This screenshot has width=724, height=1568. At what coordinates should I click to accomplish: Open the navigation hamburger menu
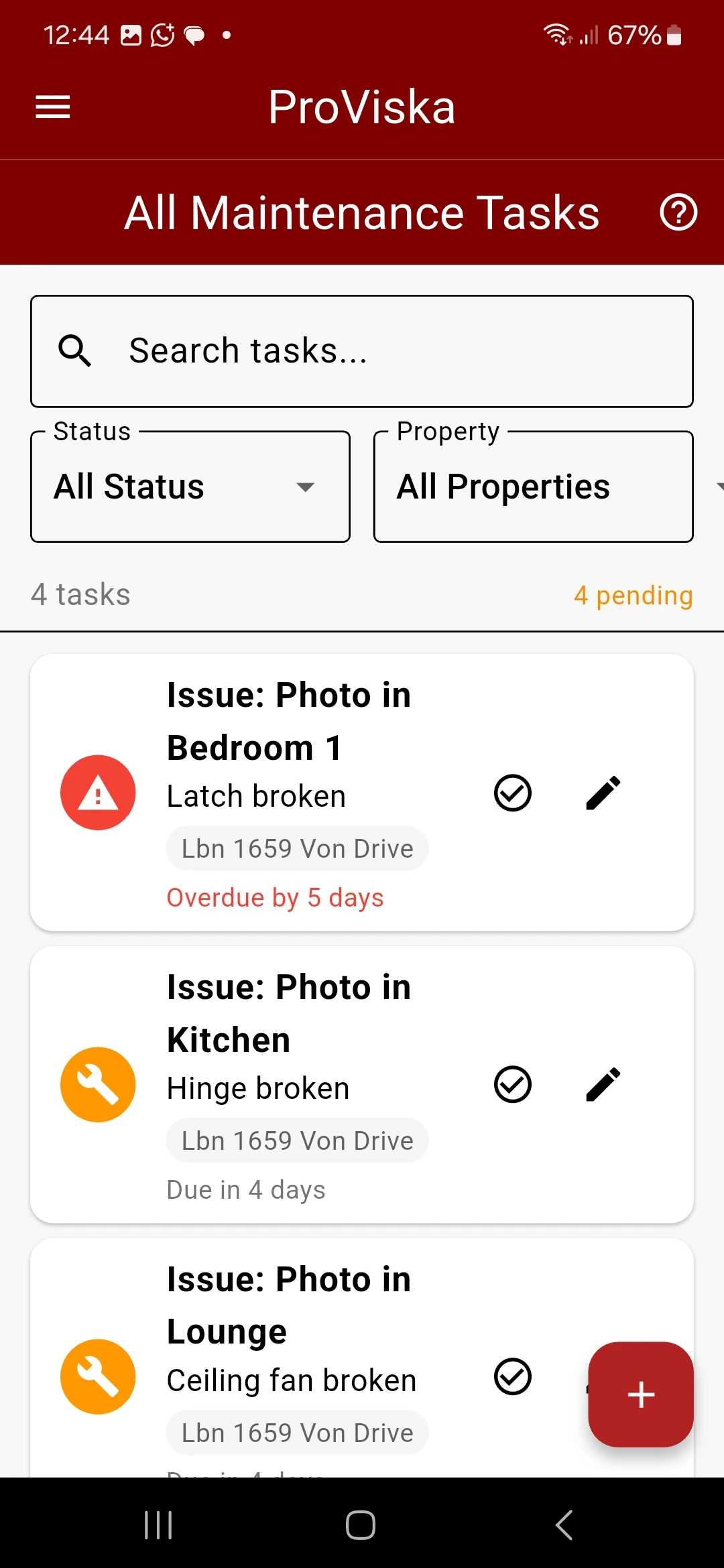coord(52,107)
